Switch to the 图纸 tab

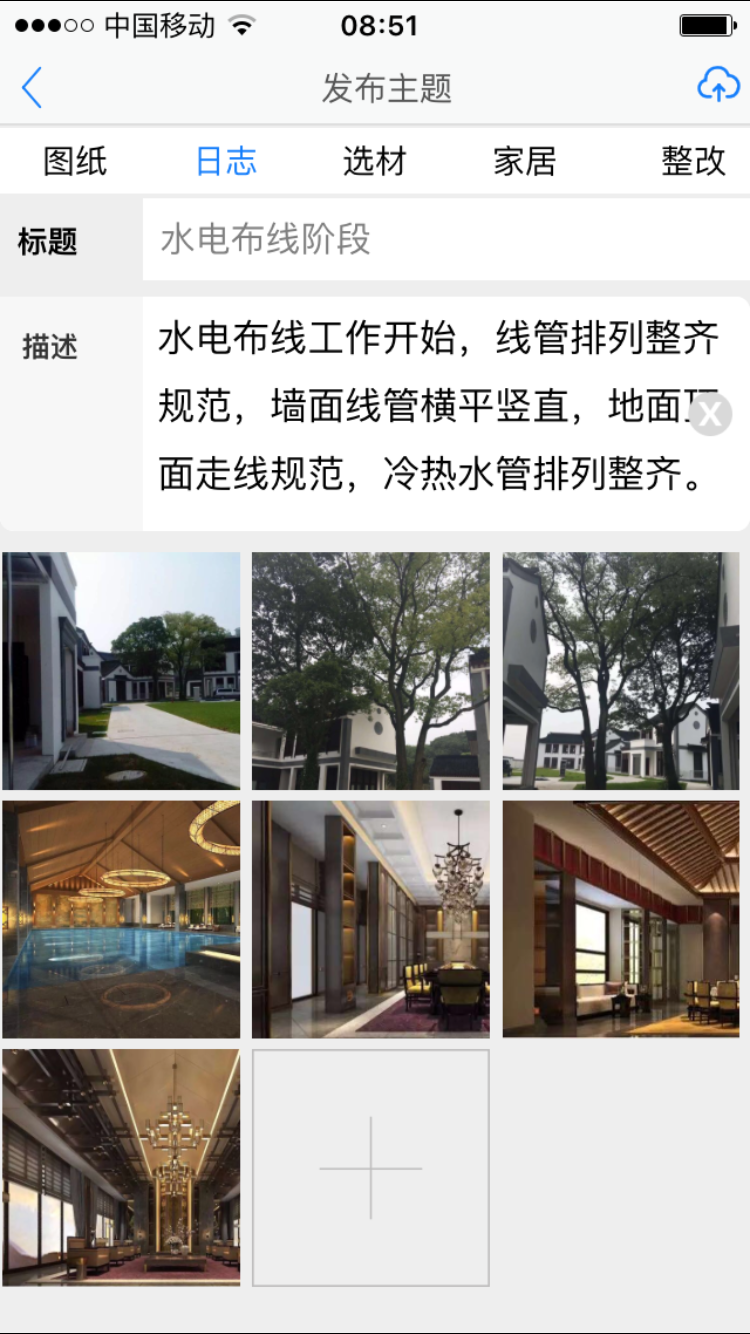point(75,161)
